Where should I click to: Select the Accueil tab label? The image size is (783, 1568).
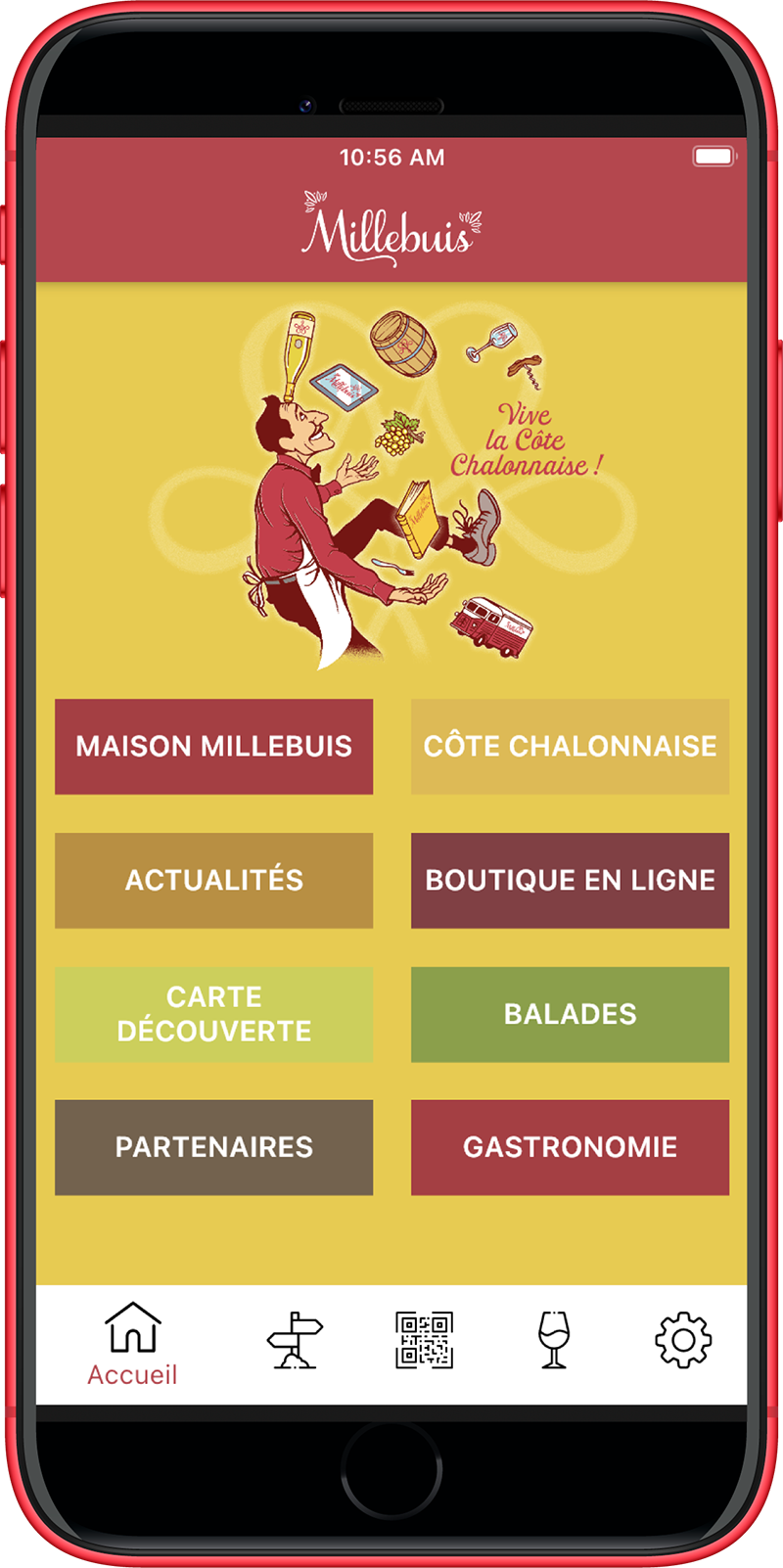[x=132, y=1373]
